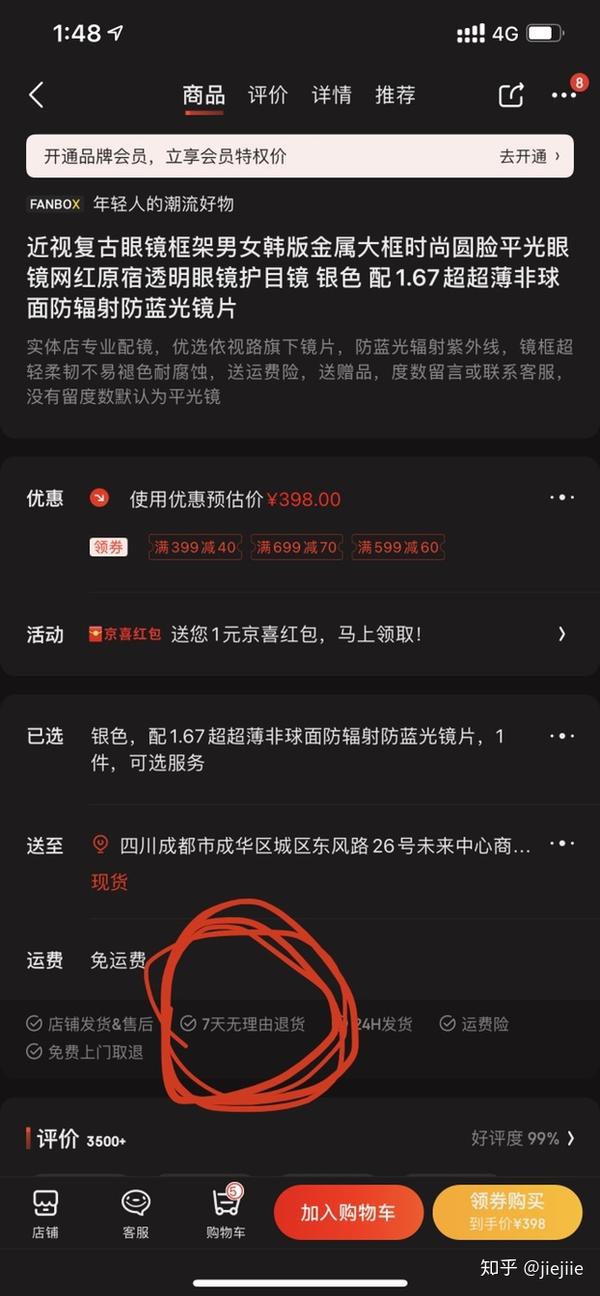Open the 店铺 store page
Viewport: 600px width, 1296px height.
(x=45, y=1214)
